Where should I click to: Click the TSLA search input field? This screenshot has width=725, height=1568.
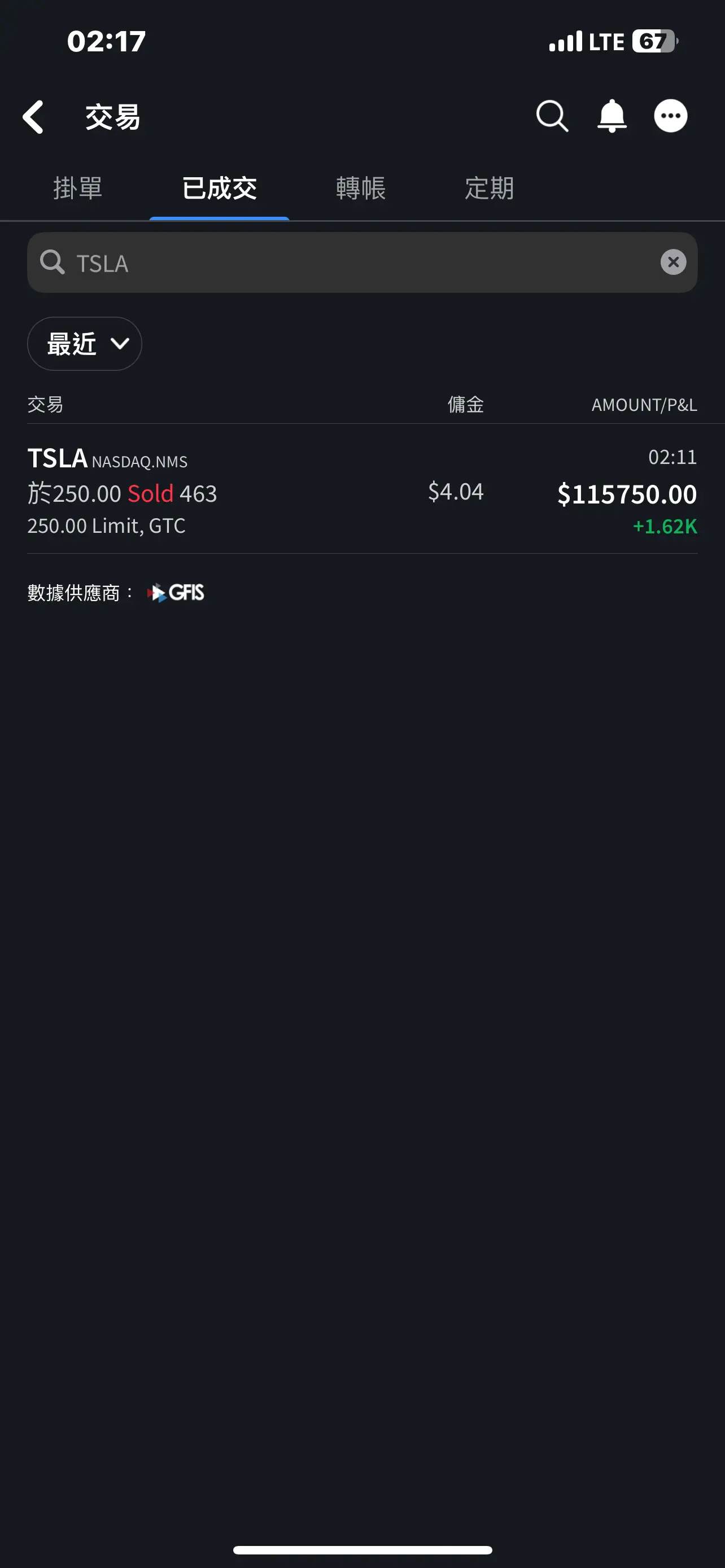pos(243,262)
